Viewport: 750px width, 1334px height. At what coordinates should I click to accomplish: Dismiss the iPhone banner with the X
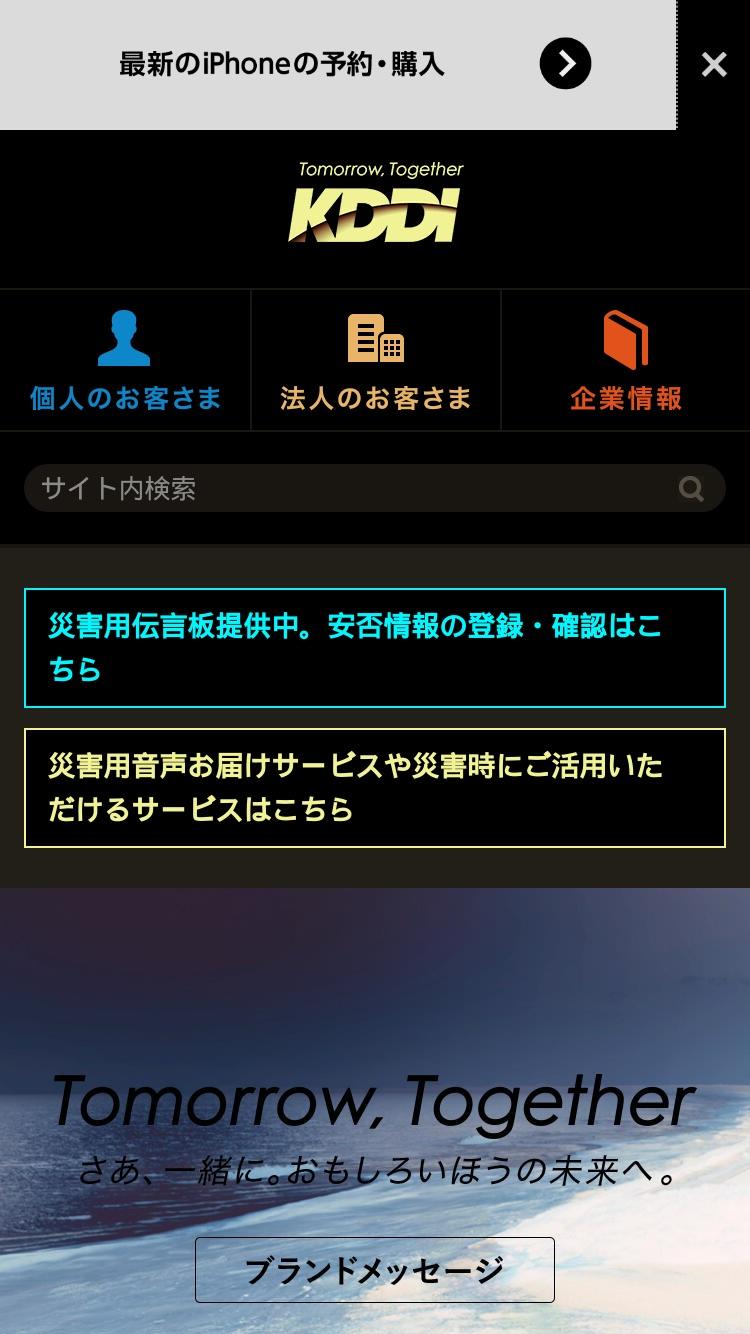point(714,65)
